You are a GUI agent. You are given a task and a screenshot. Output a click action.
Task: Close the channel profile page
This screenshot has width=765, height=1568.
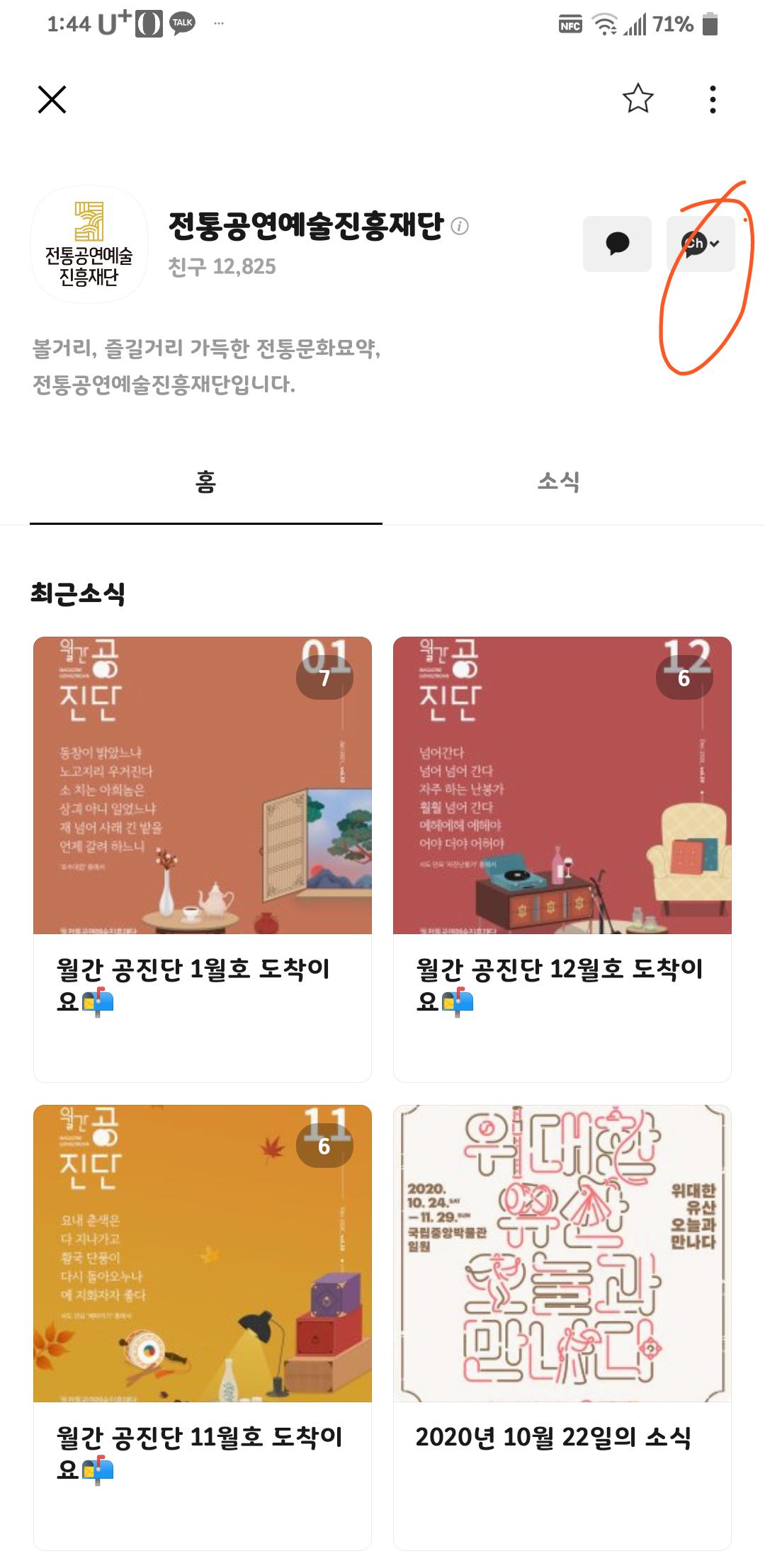coord(52,100)
